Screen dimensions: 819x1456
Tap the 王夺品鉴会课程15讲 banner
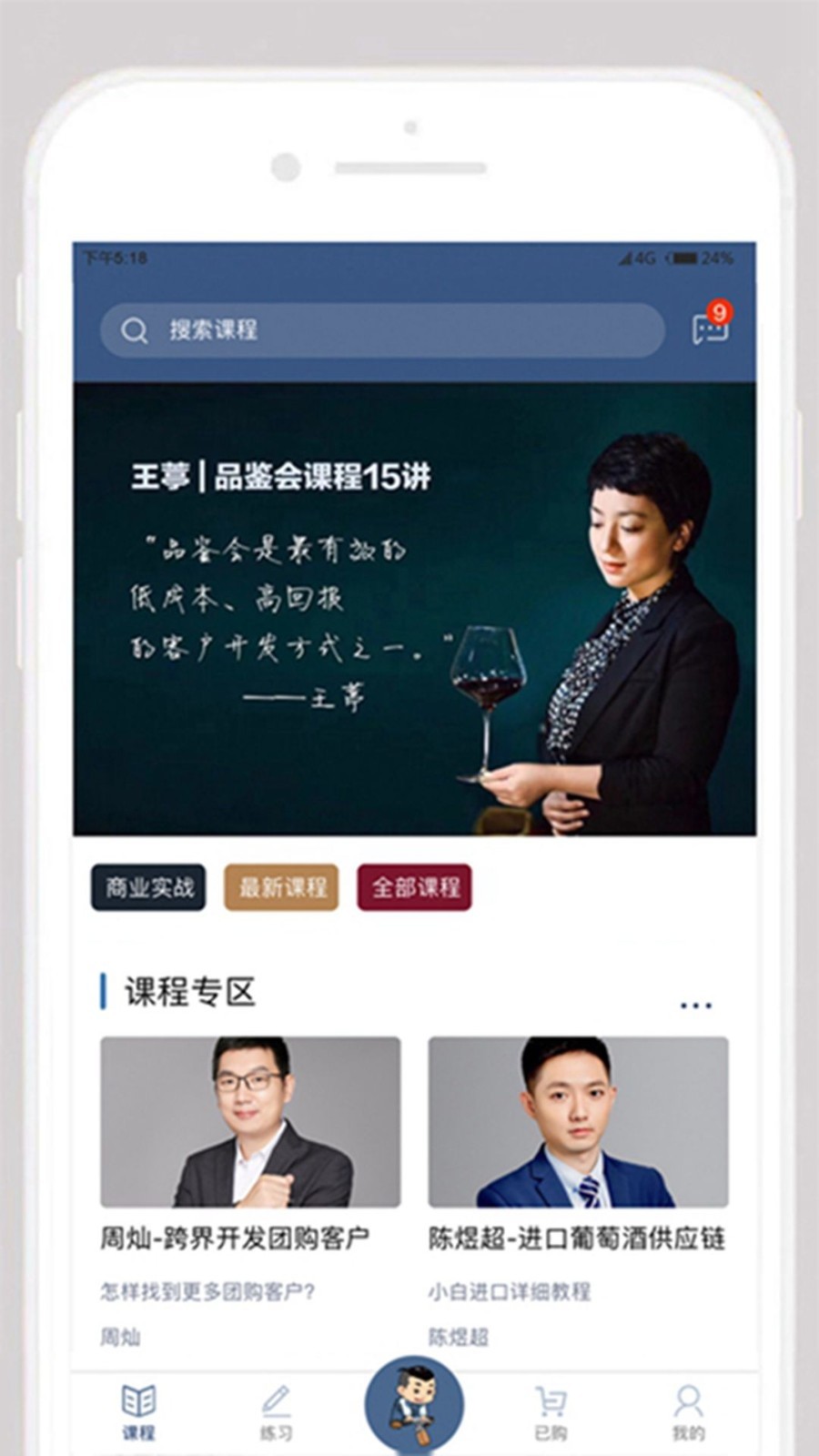(409, 610)
